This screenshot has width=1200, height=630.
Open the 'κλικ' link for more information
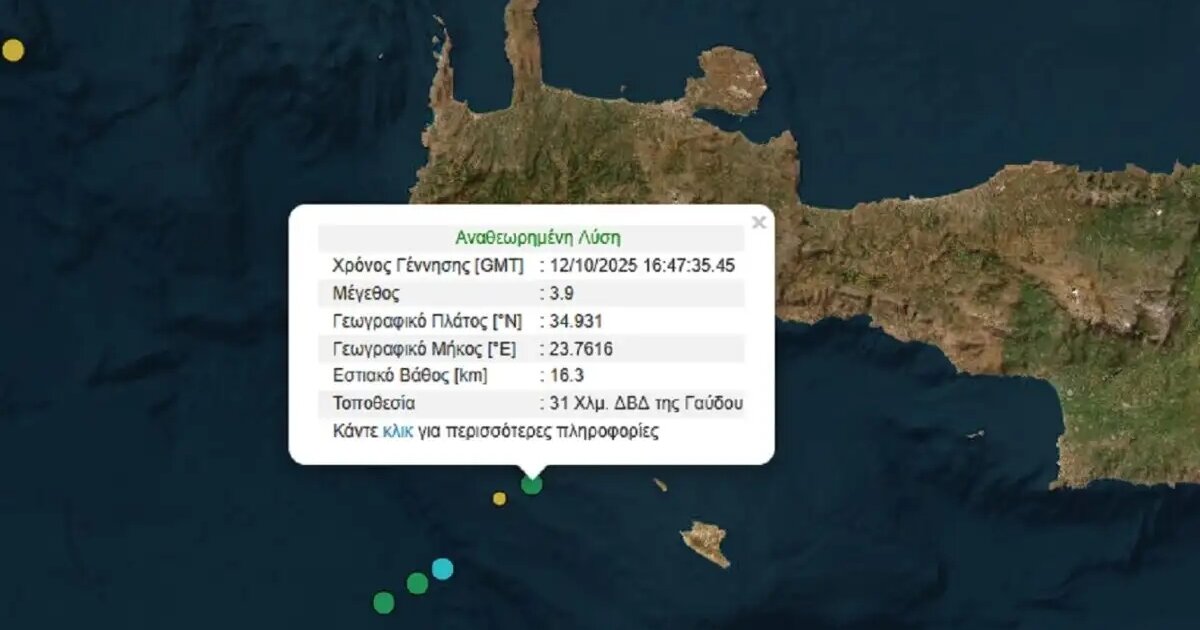click(x=397, y=432)
